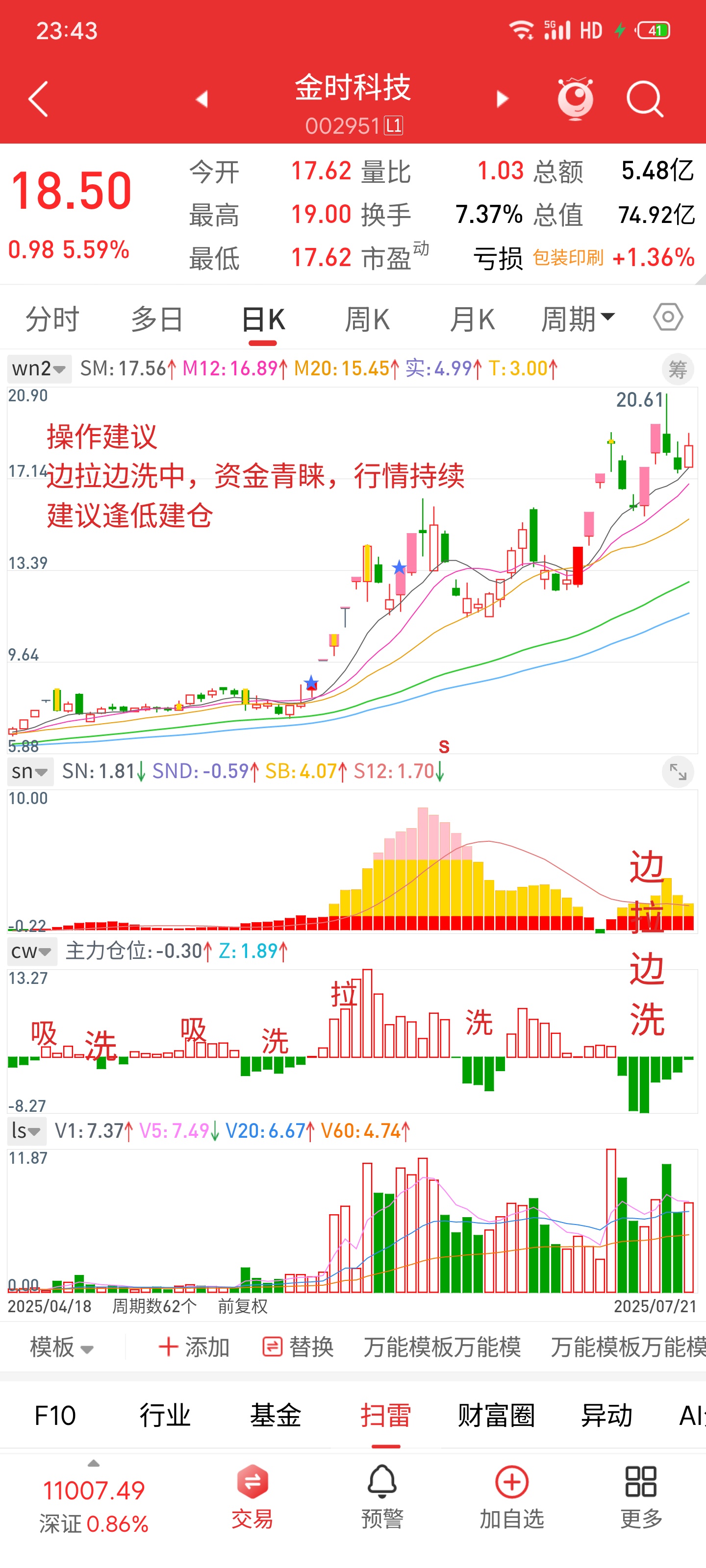Expand the sn indicator panel fullscreen
Screen dimensions: 706x1568
tap(678, 772)
